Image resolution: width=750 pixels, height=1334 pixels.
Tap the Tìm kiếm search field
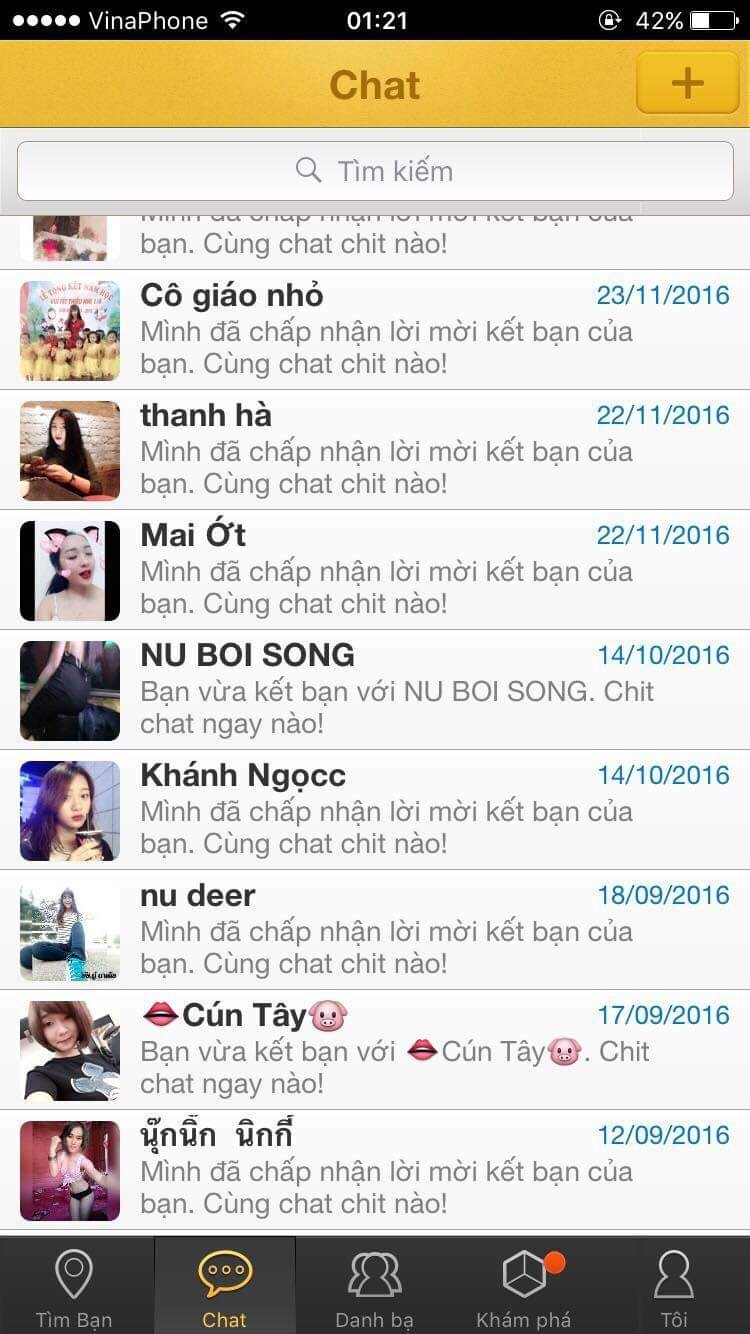[375, 171]
